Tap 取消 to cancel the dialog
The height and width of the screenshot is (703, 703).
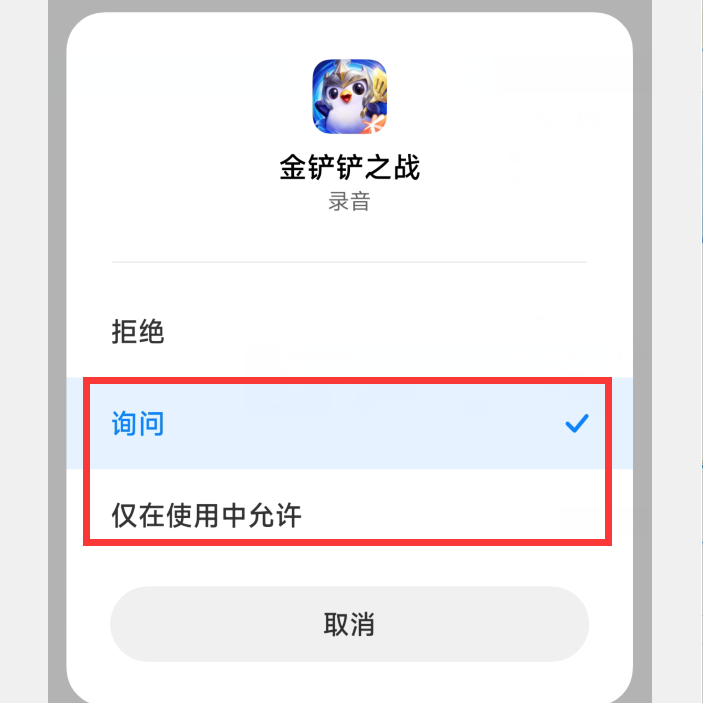coord(349,625)
